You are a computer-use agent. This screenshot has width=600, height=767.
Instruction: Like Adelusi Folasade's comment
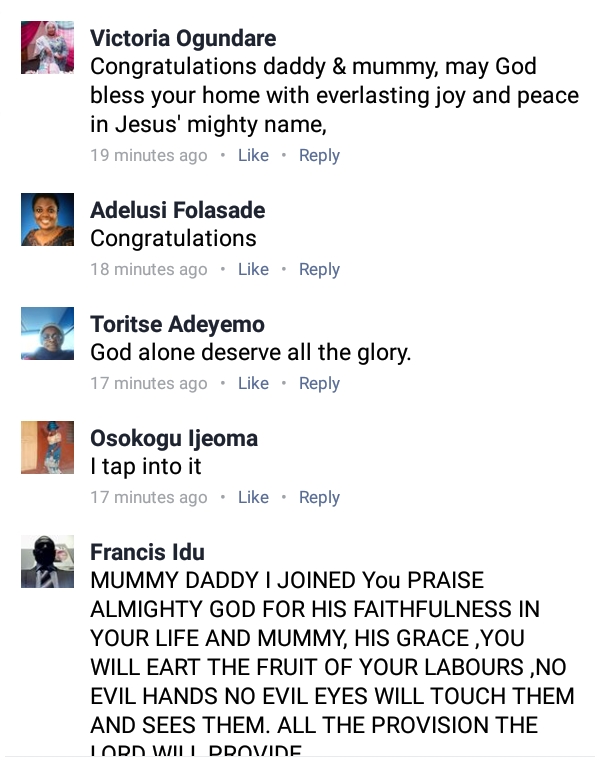[253, 269]
